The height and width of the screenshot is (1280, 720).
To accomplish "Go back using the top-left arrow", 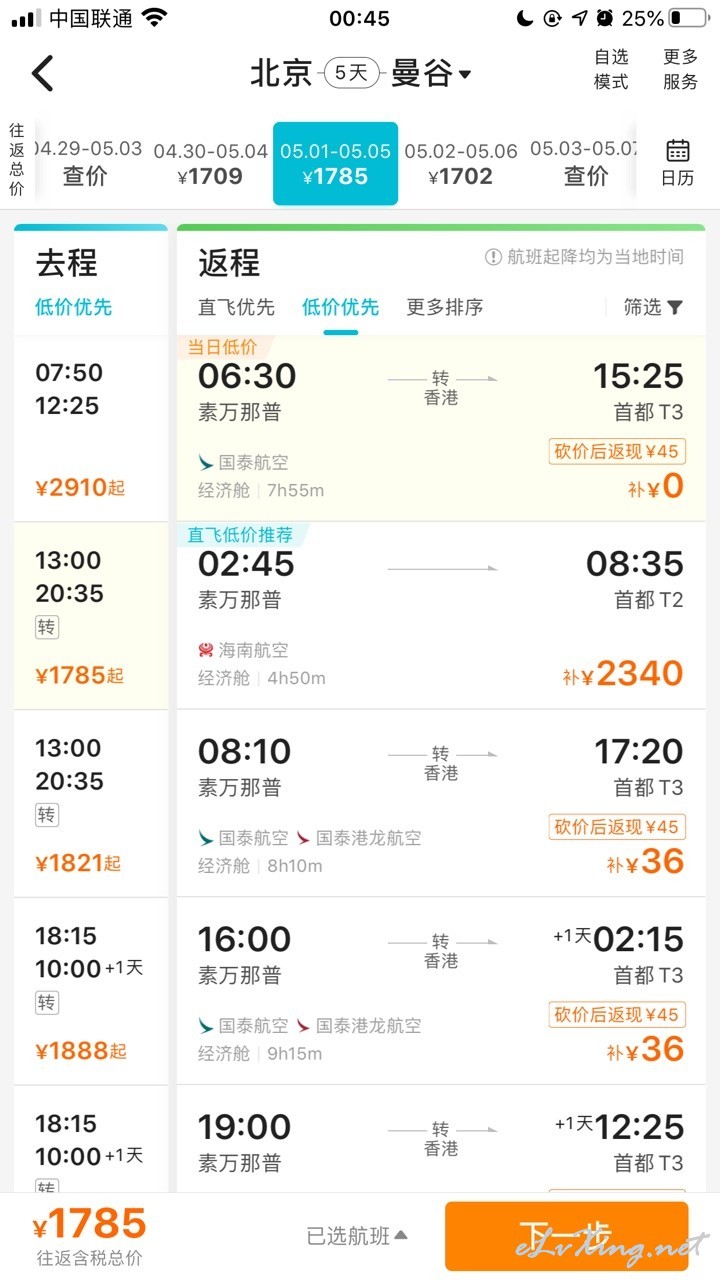I will (42, 73).
